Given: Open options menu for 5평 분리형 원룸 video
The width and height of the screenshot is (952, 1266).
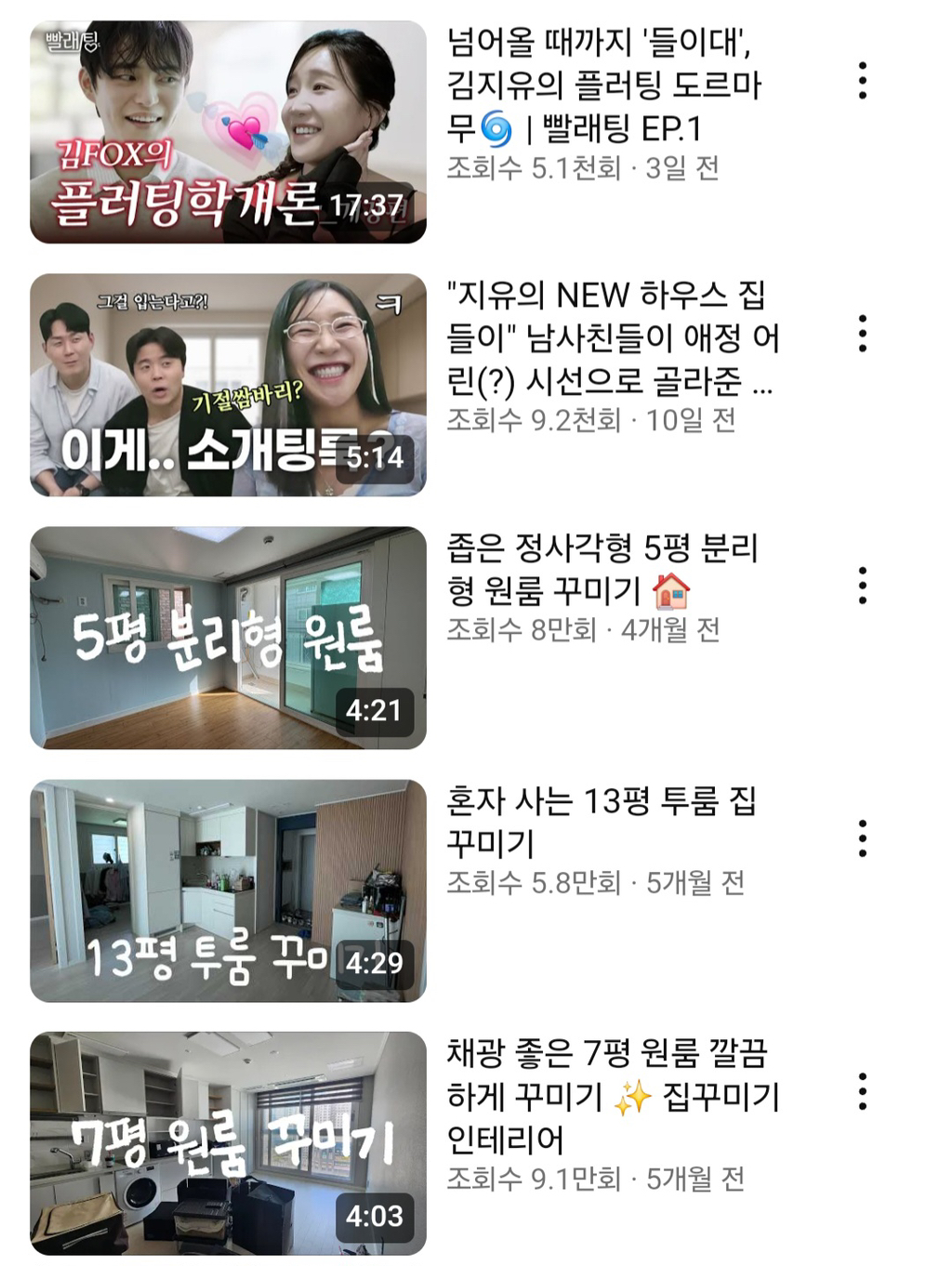Looking at the screenshot, I should (x=863, y=587).
